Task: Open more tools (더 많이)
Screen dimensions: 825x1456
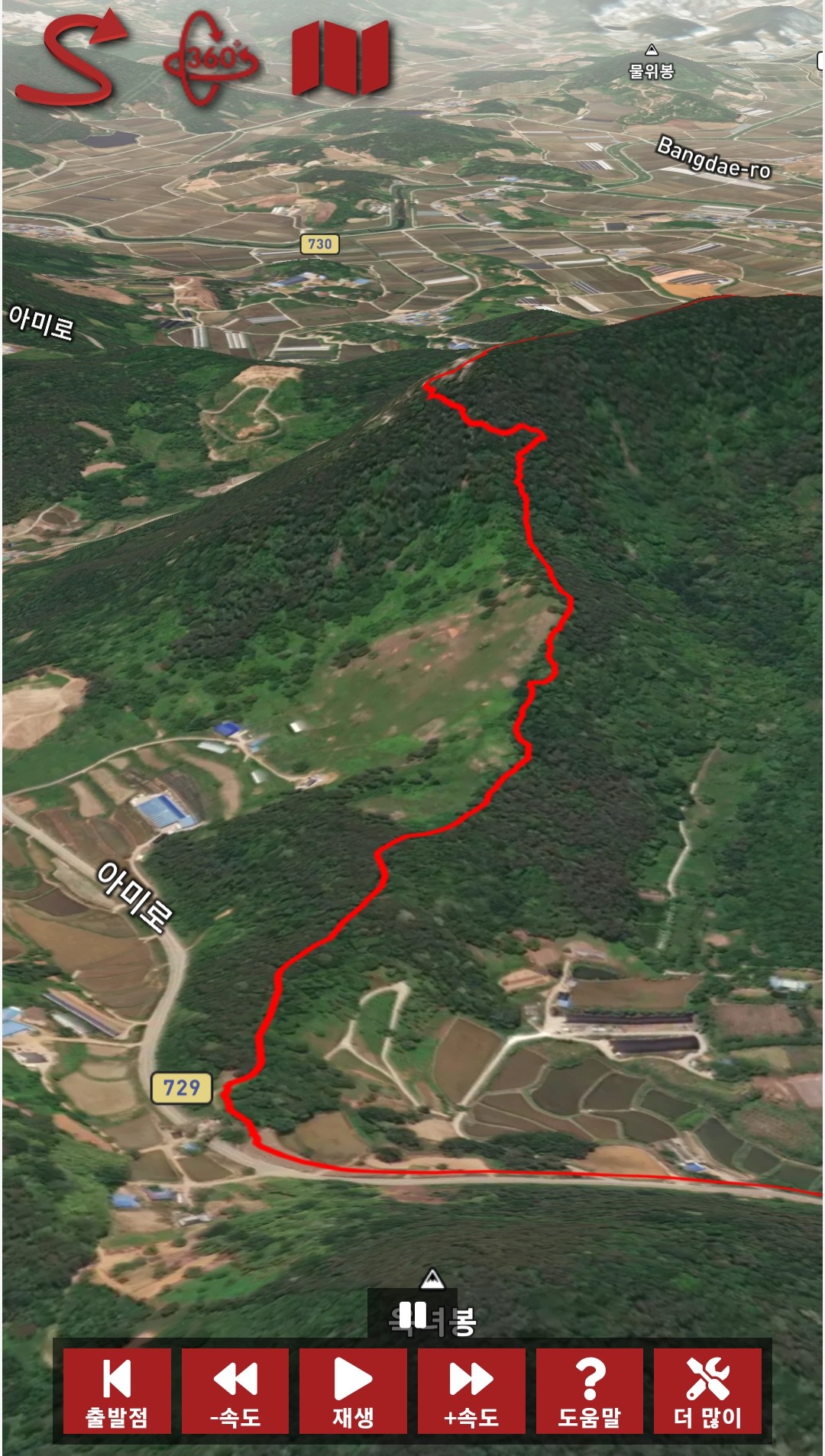Action: point(707,1391)
